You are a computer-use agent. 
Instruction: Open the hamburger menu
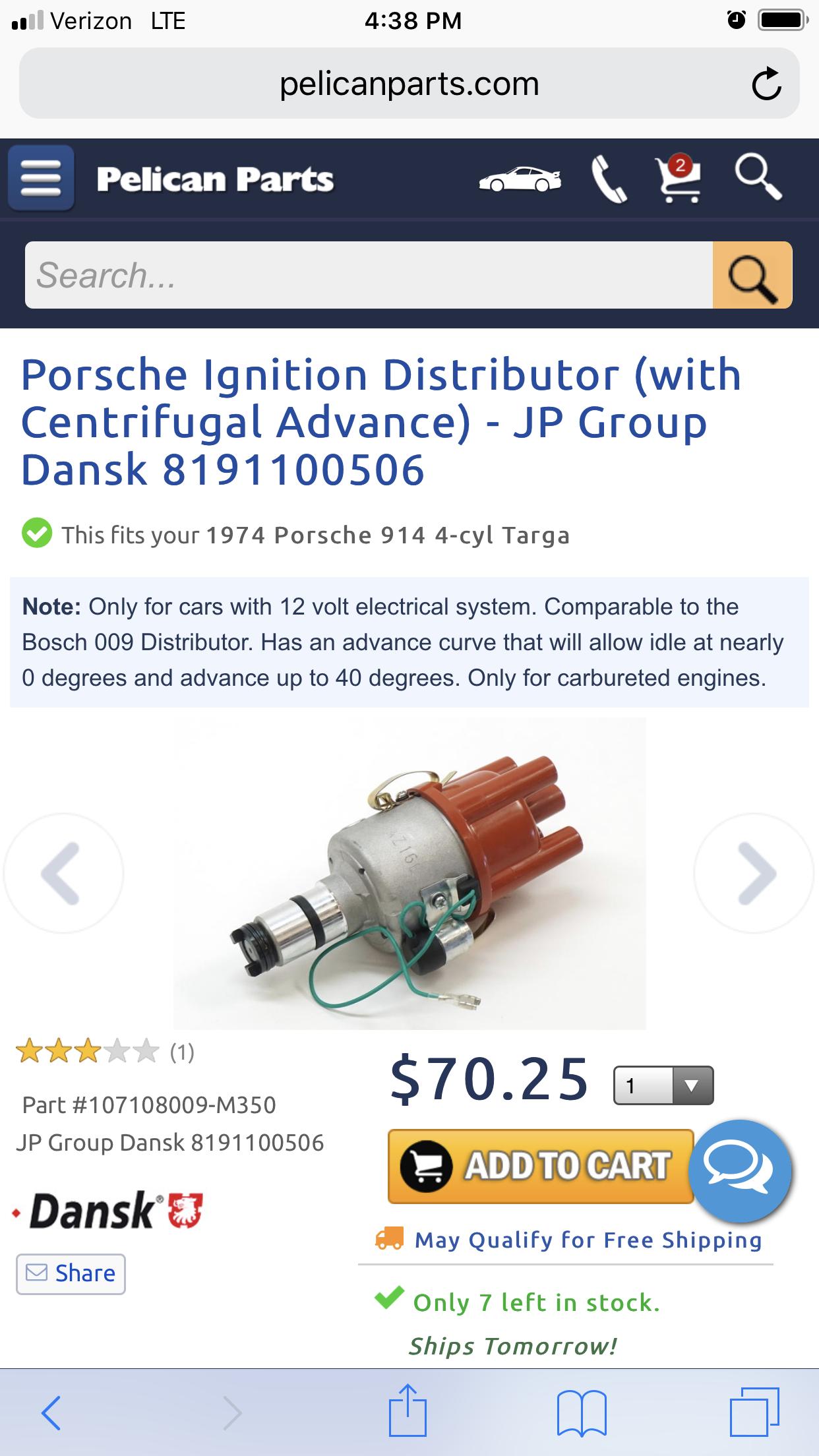[41, 178]
